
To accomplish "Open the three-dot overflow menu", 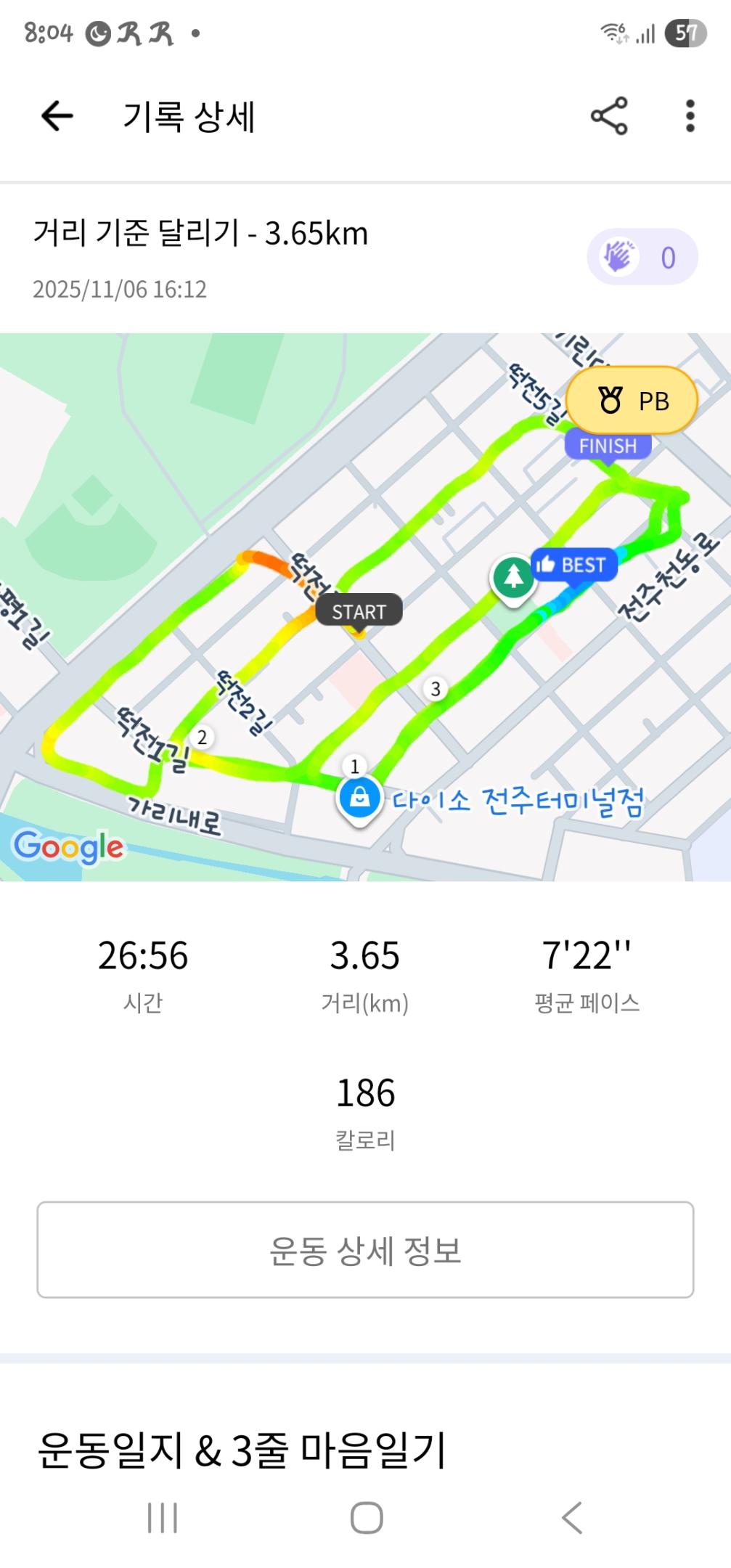I will coord(688,116).
